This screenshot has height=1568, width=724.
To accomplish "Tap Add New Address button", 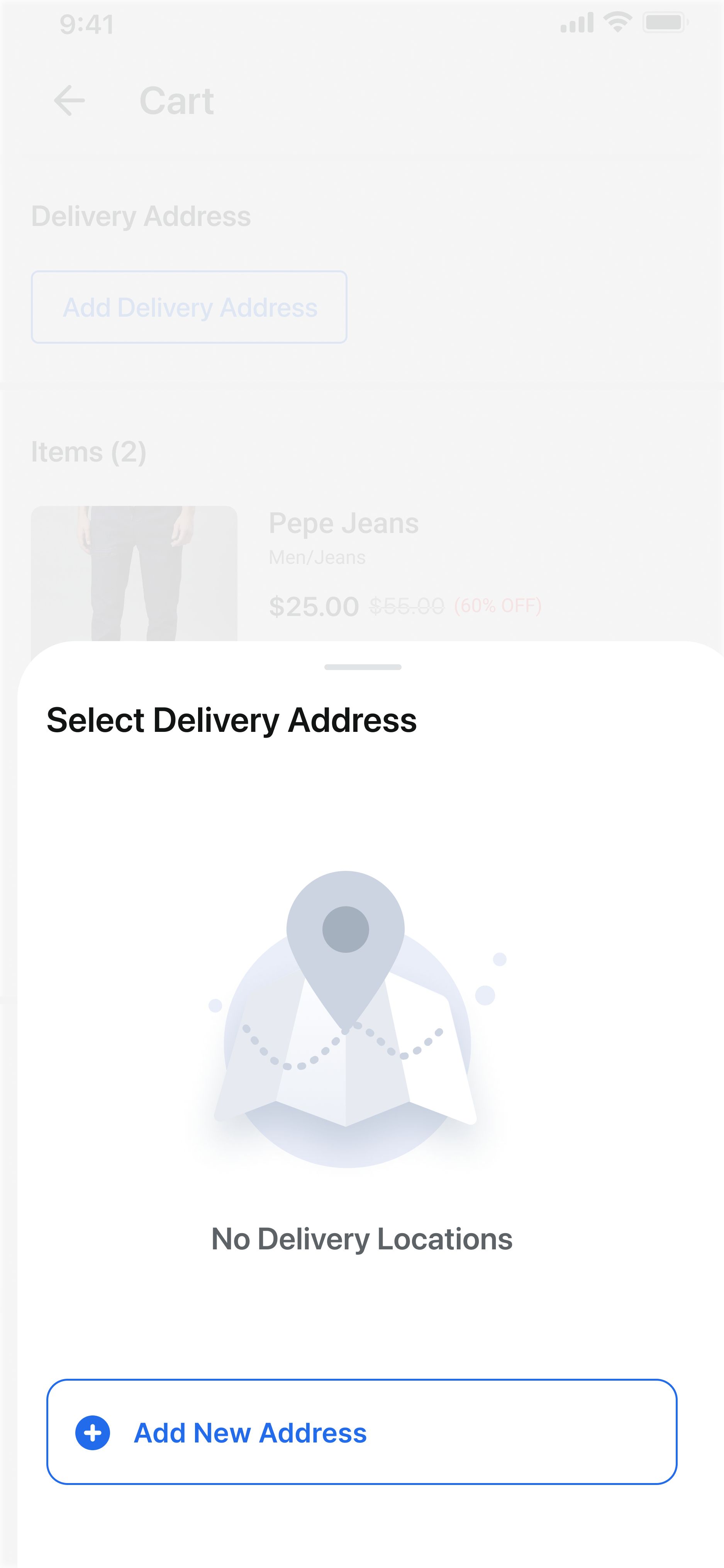I will [x=361, y=1432].
